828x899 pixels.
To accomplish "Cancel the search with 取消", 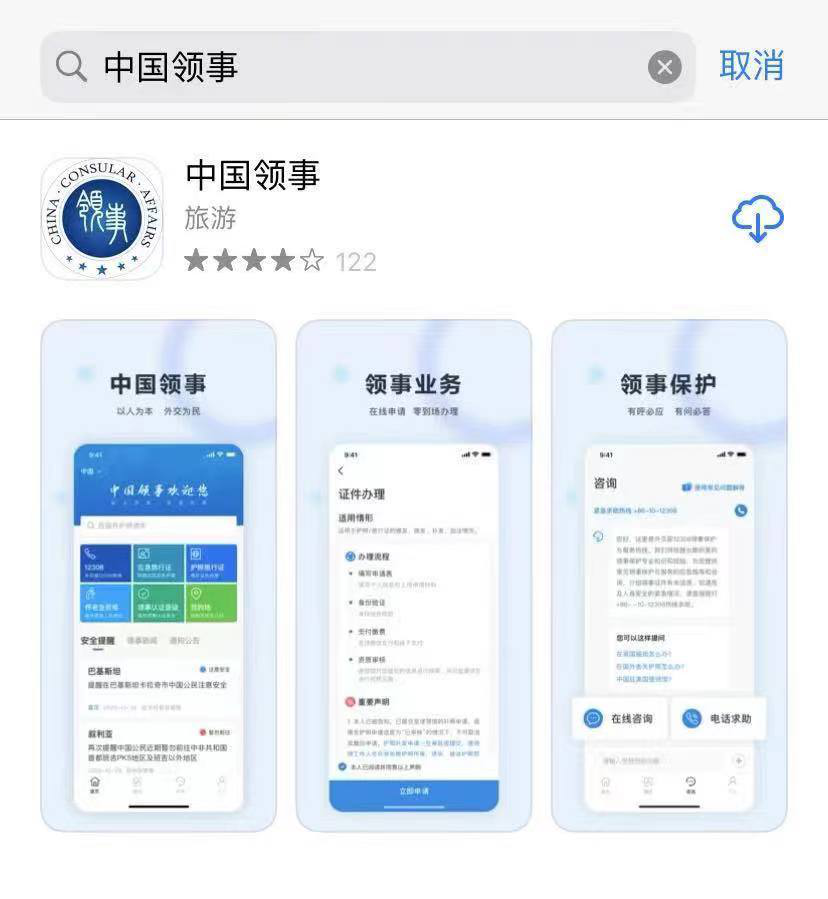I will [751, 66].
